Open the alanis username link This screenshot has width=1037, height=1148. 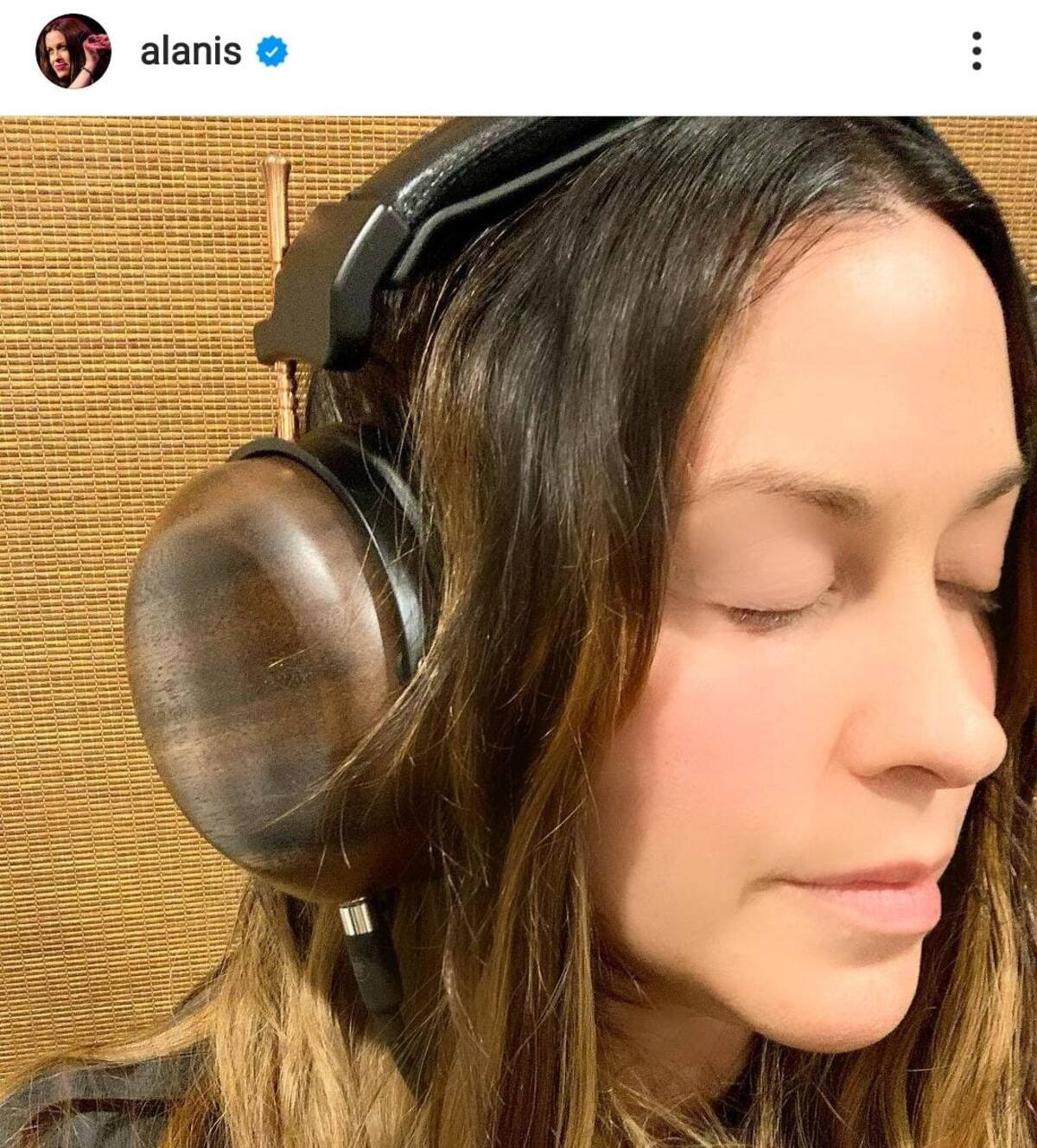190,52
